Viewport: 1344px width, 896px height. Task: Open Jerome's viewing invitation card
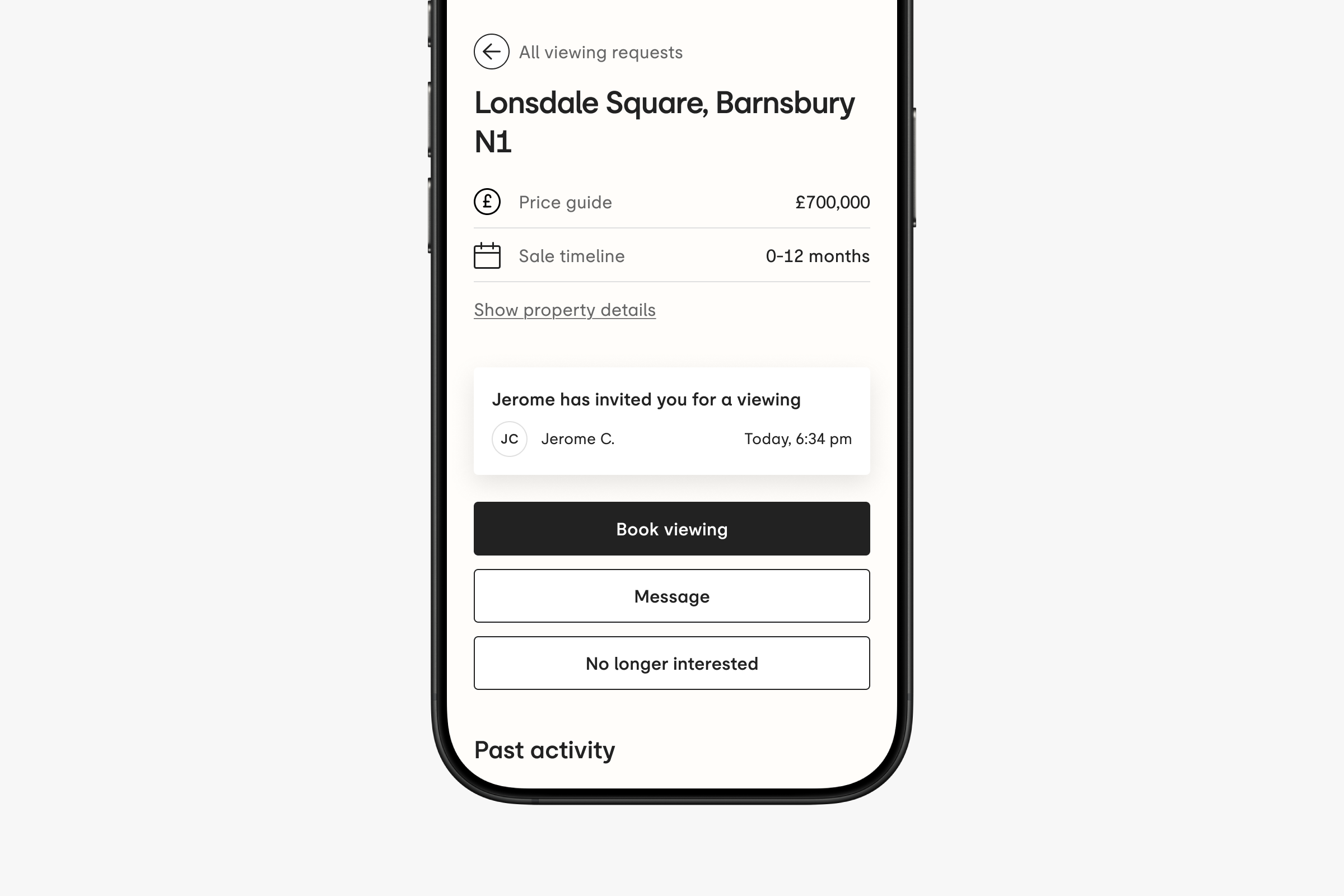coord(671,421)
